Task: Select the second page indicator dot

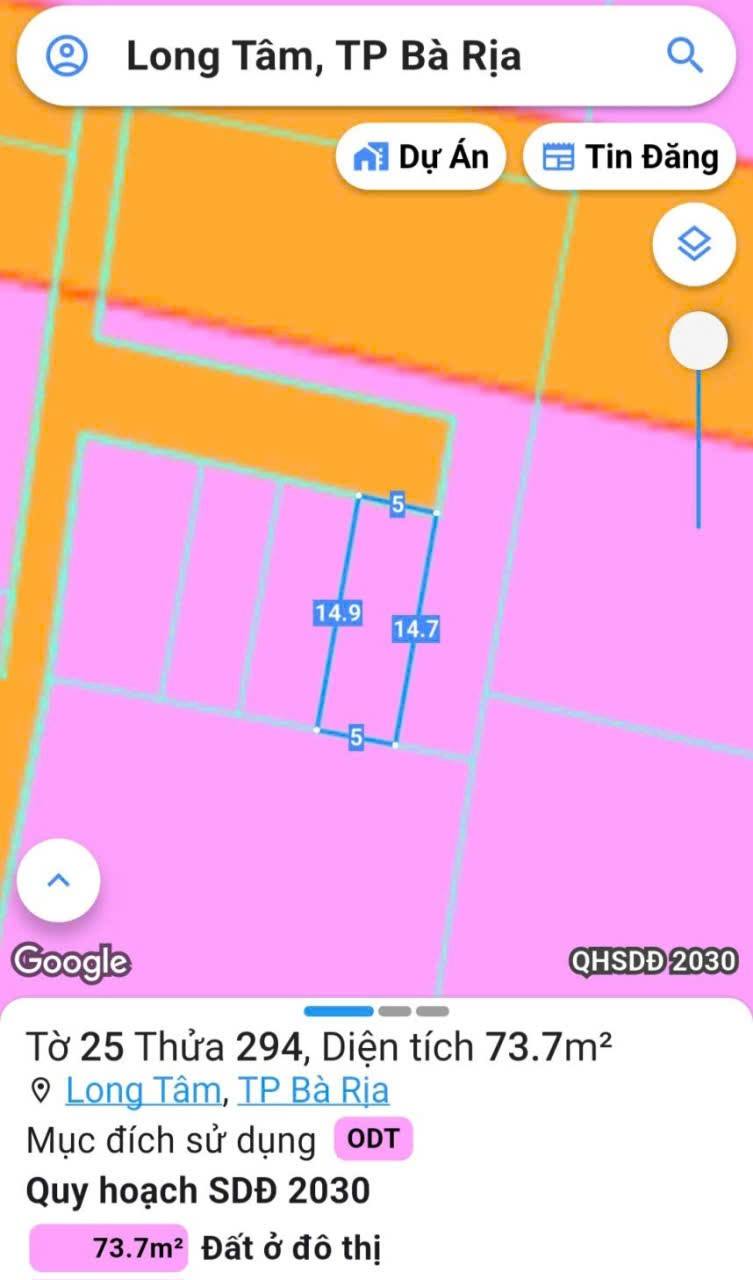Action: point(396,1012)
